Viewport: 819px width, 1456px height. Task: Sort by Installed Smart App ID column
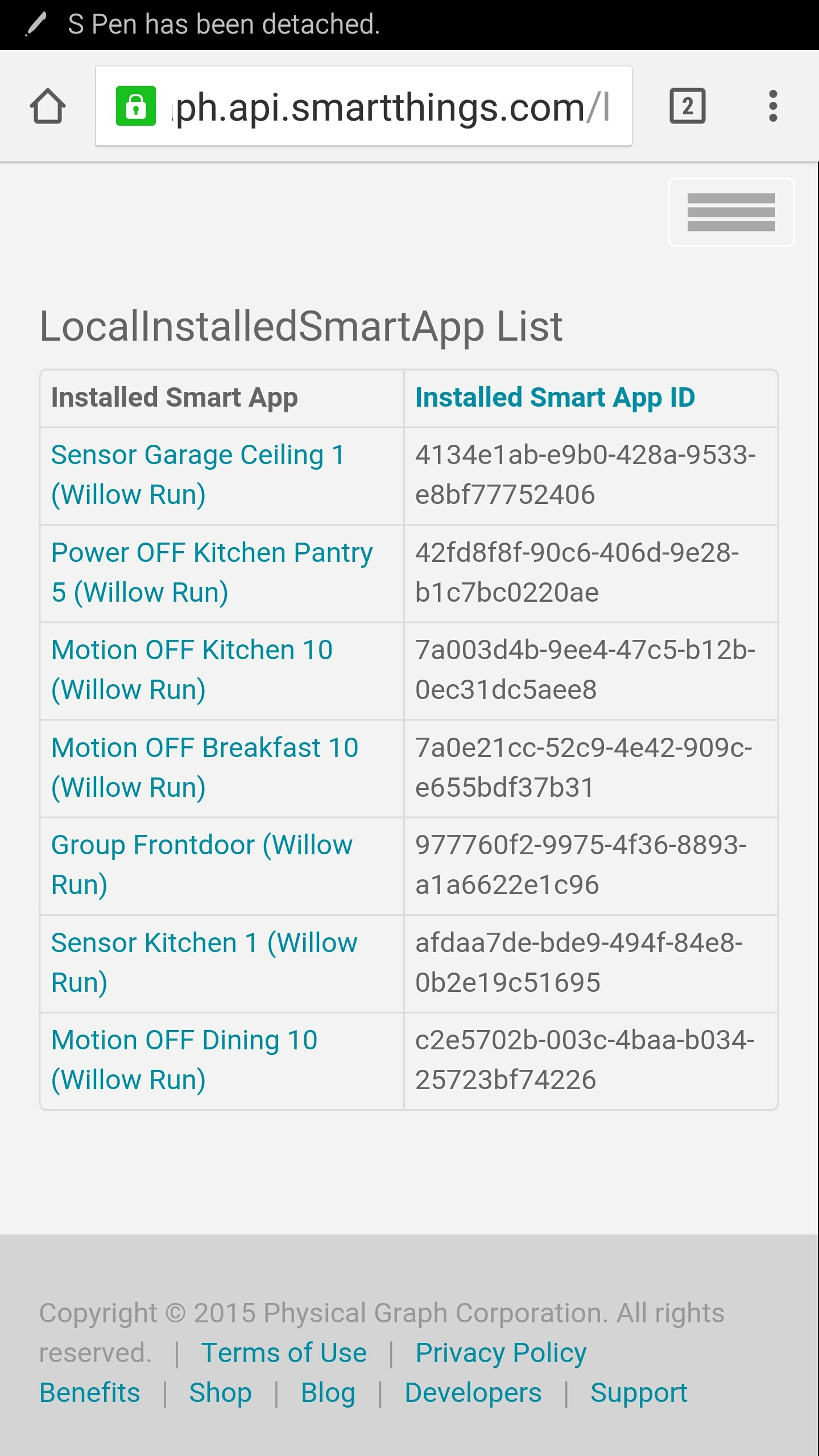pos(555,398)
